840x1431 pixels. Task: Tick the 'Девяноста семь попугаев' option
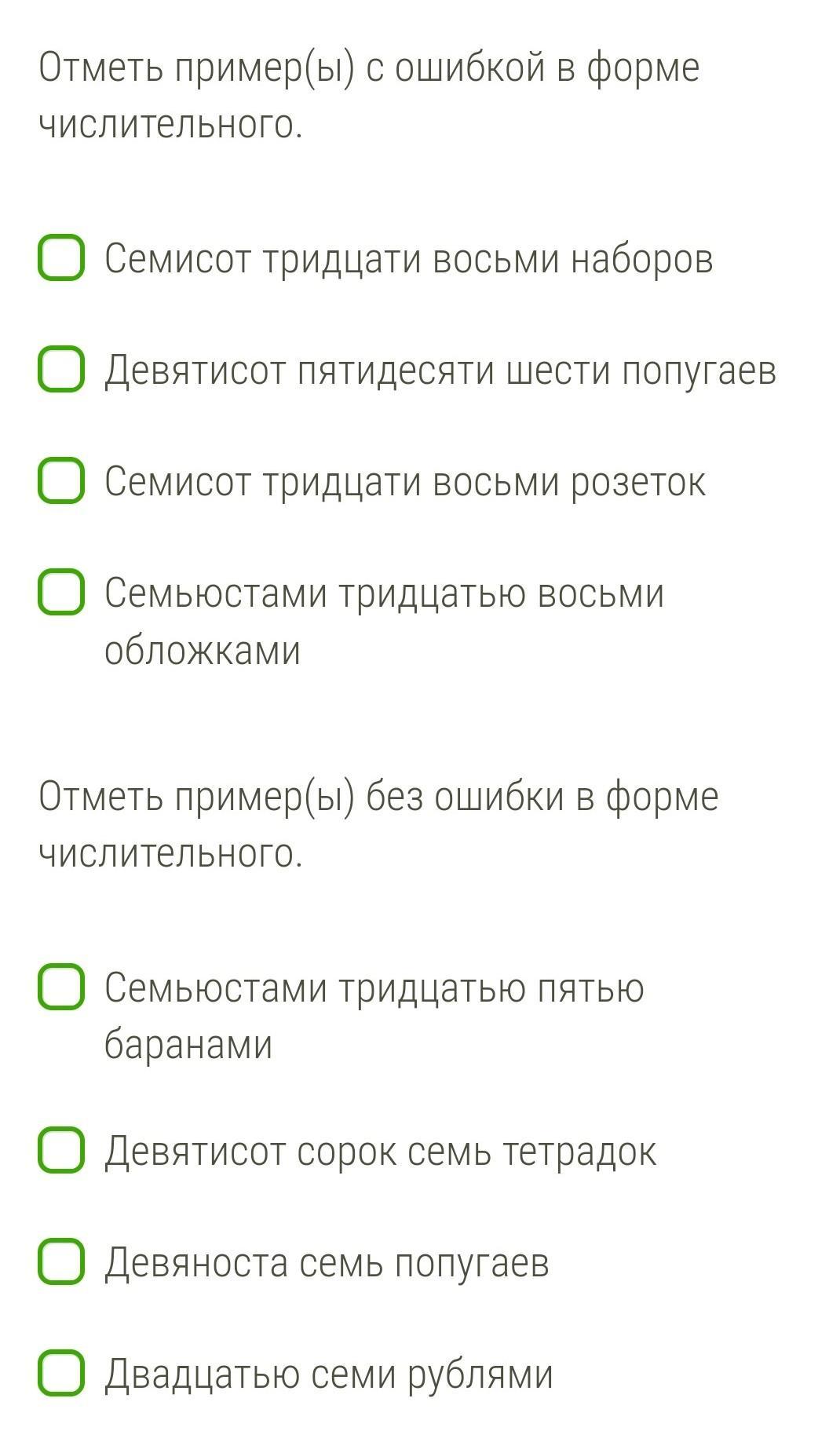coord(61,1261)
